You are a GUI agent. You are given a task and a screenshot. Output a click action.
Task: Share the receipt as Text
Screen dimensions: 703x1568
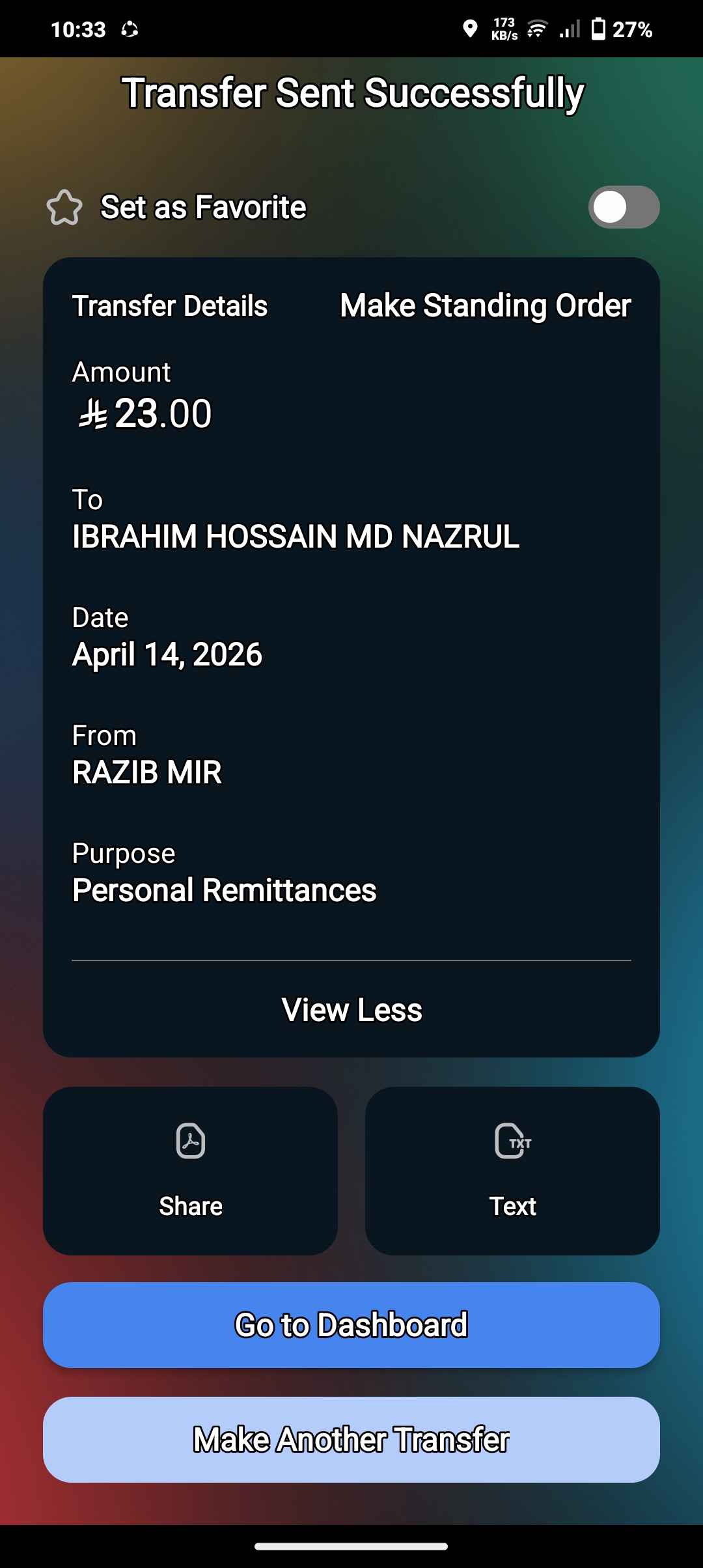click(x=512, y=1170)
